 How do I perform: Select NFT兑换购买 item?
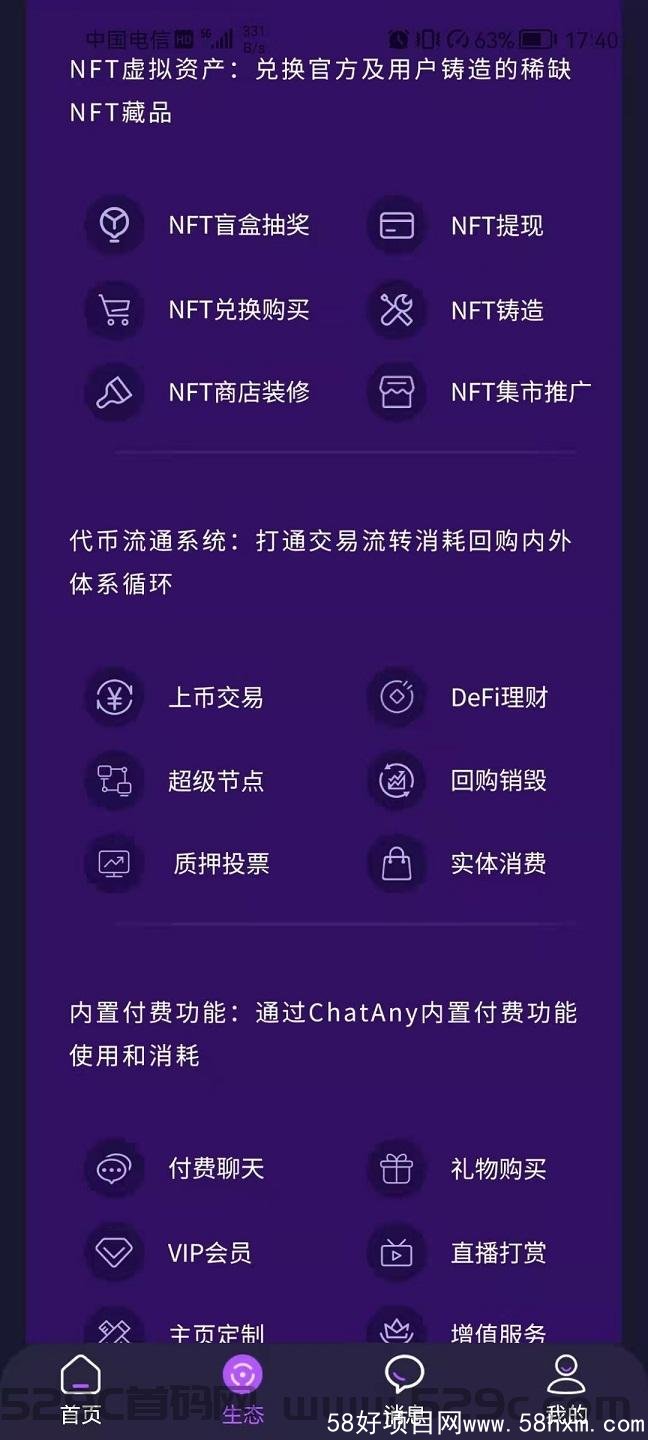(x=200, y=310)
